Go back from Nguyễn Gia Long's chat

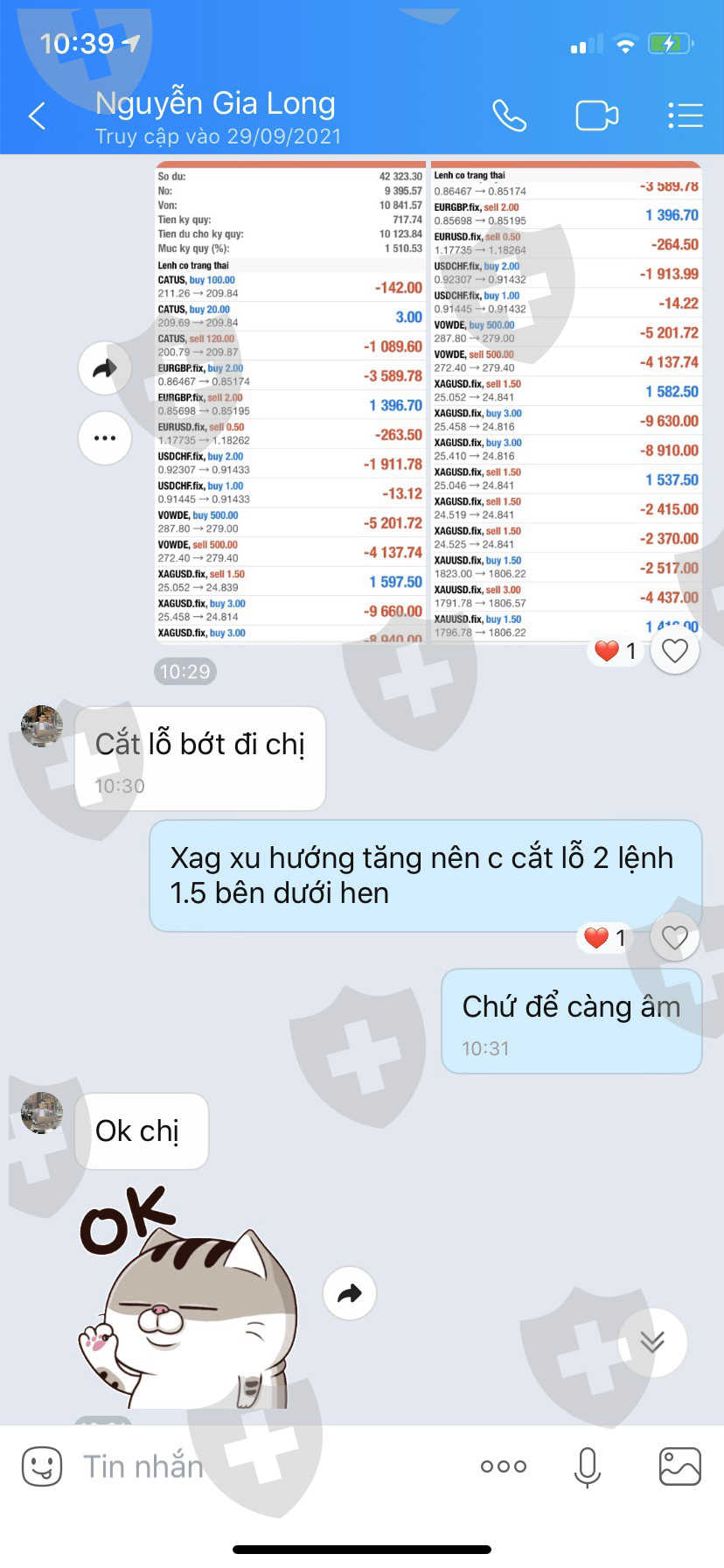37,115
